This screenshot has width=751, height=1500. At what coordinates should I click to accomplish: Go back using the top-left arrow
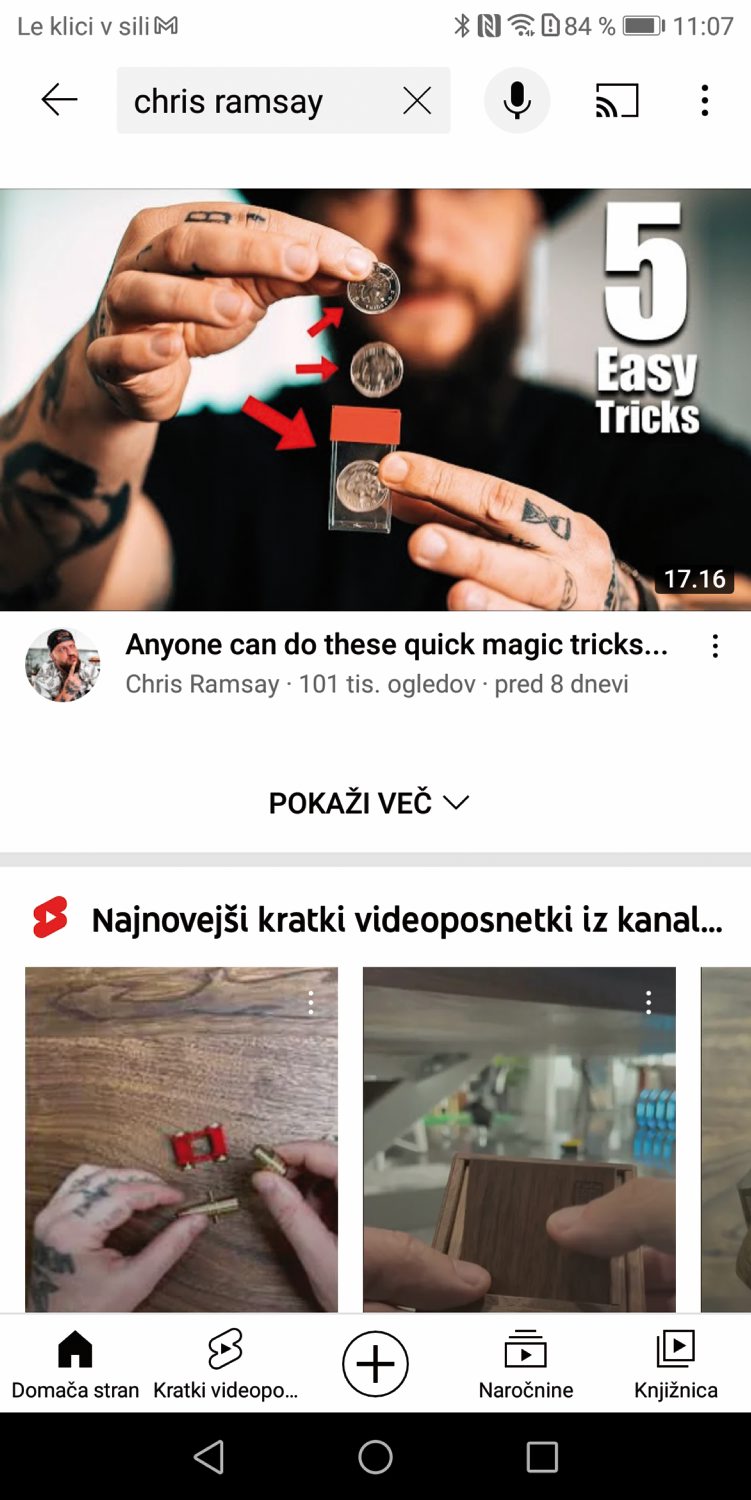point(59,100)
